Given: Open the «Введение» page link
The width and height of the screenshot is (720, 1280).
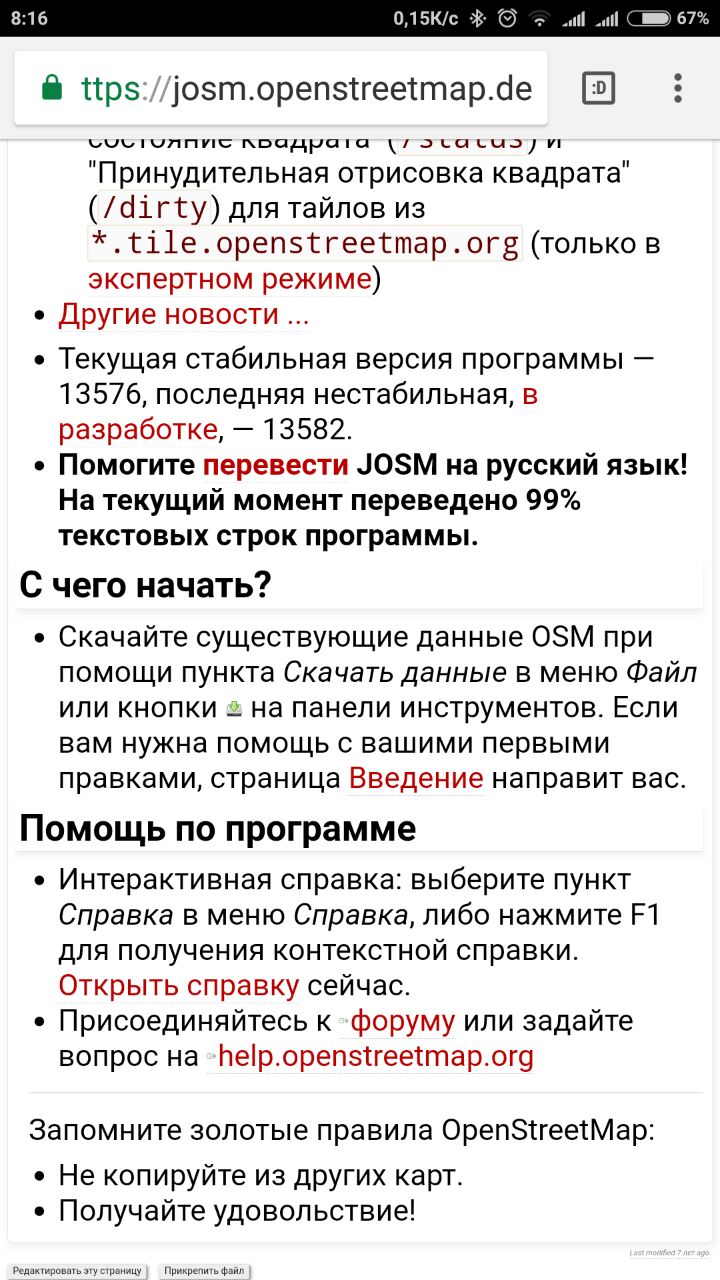Looking at the screenshot, I should (x=416, y=777).
